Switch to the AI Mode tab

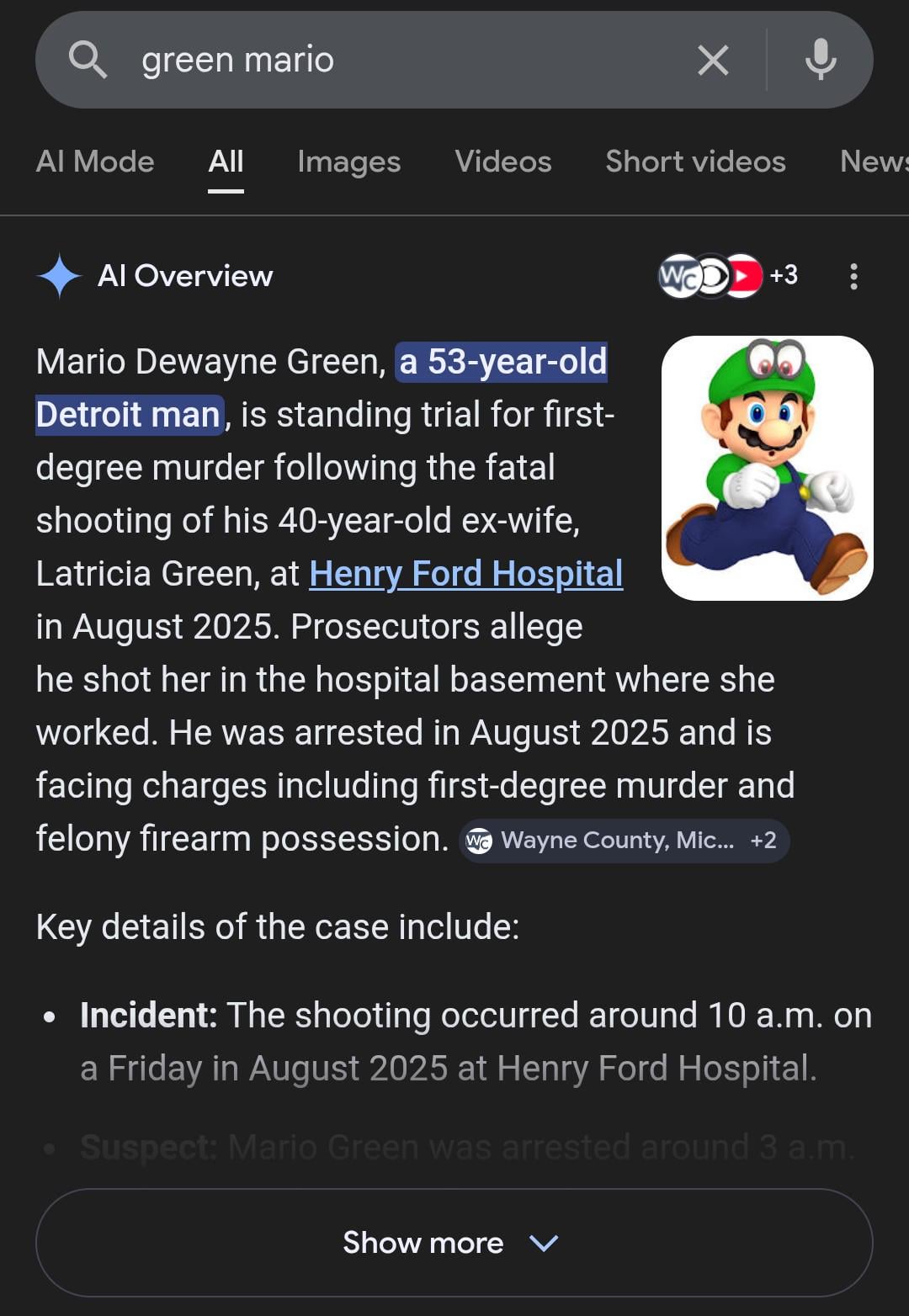pos(95,162)
